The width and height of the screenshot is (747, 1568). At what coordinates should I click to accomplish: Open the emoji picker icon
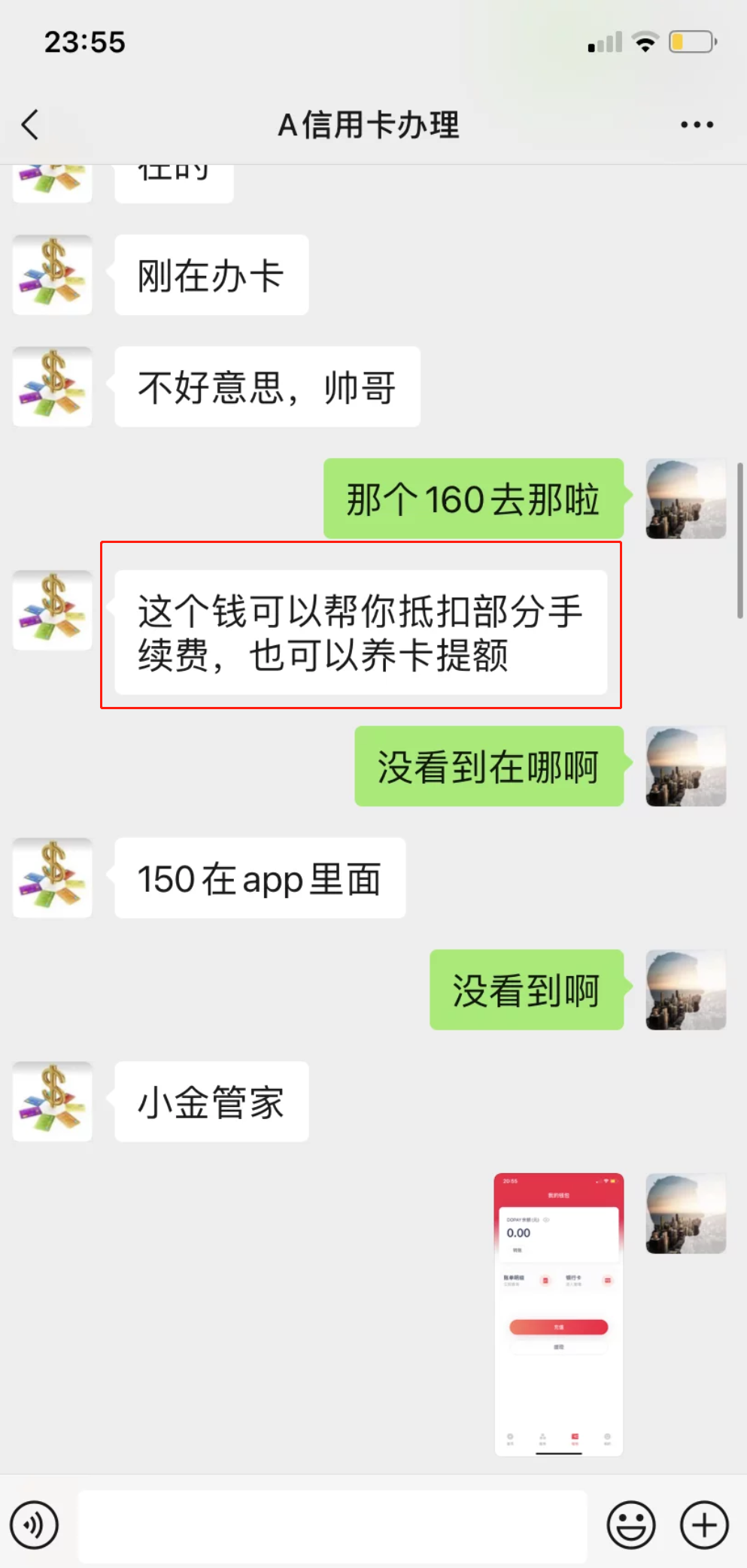(x=630, y=1524)
